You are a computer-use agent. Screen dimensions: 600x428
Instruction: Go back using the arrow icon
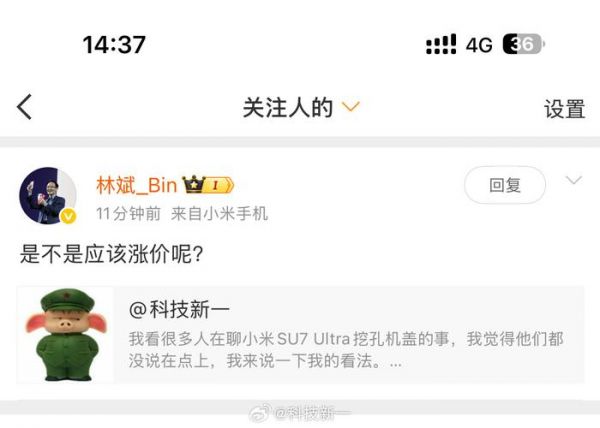25,107
